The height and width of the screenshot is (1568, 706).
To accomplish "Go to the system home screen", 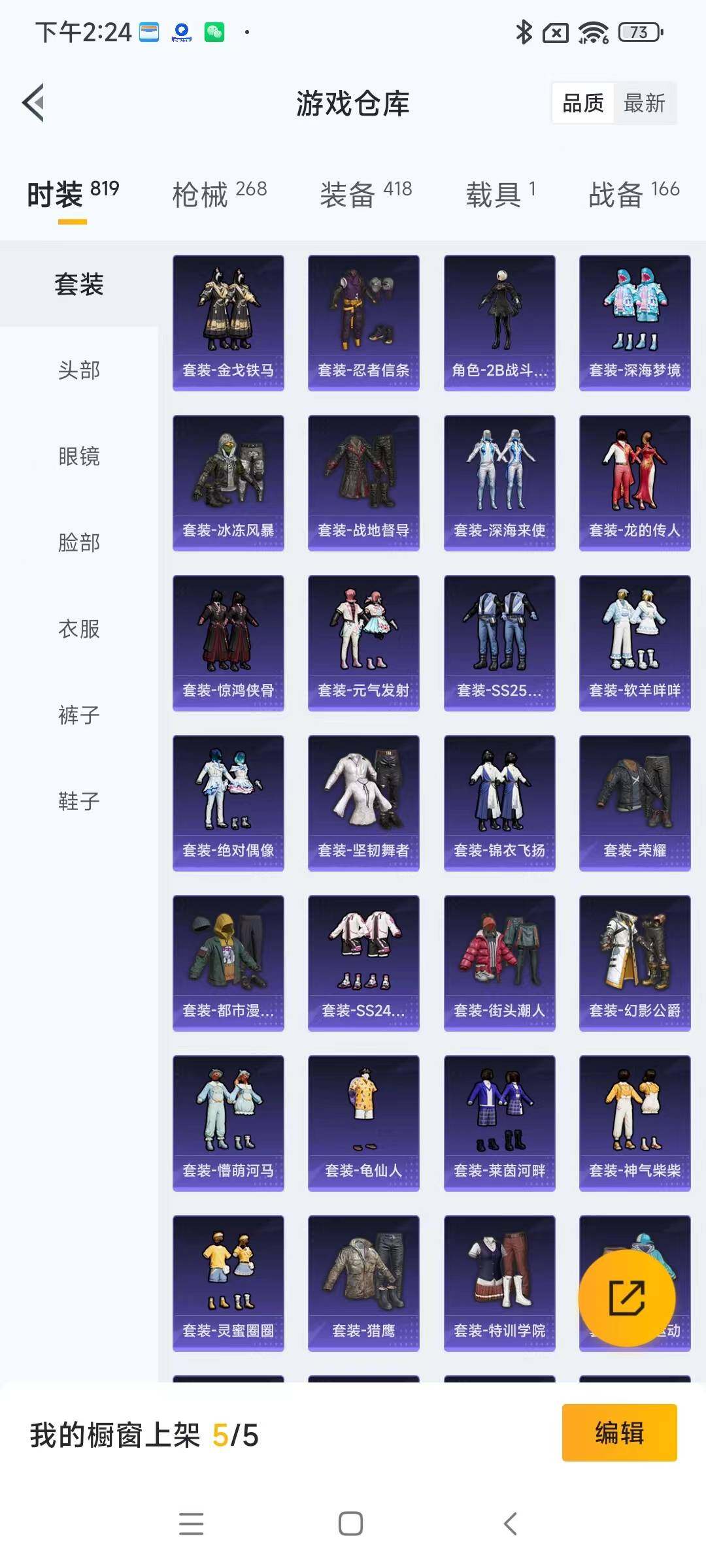I will pos(351,1524).
